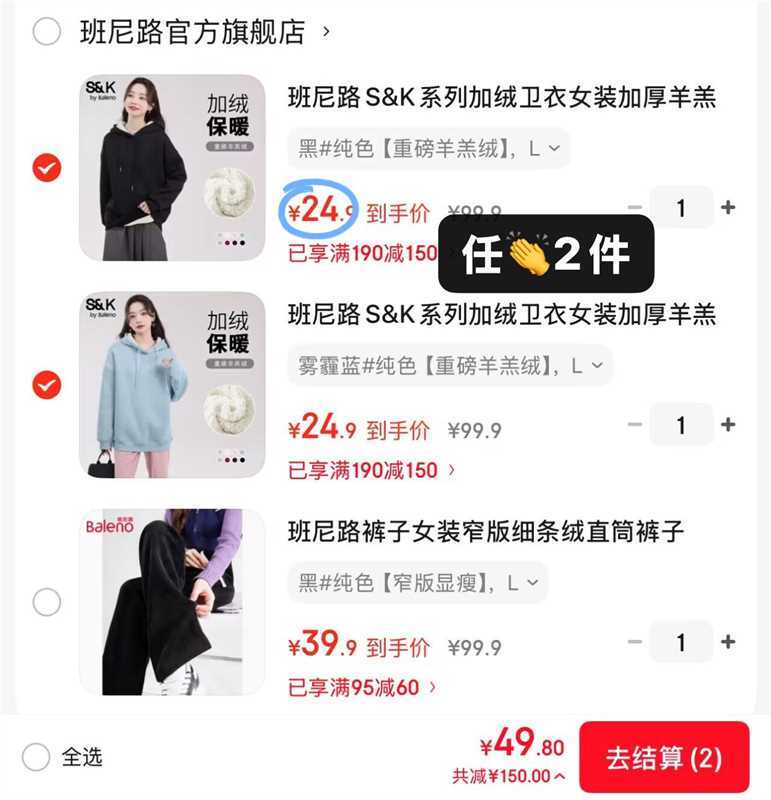Decrease quantity of the 雾霾蓝 hoodie

click(635, 425)
